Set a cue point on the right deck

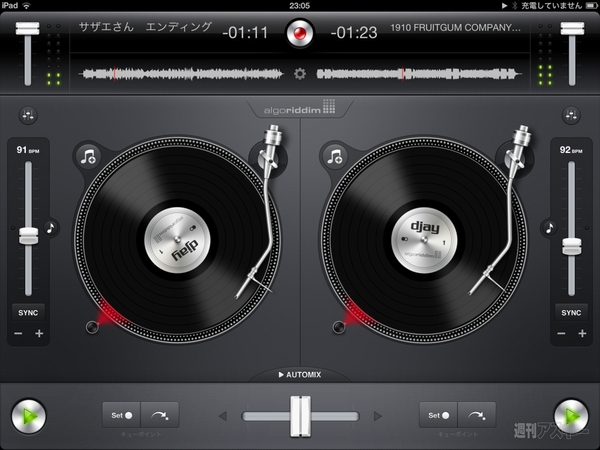point(437,414)
